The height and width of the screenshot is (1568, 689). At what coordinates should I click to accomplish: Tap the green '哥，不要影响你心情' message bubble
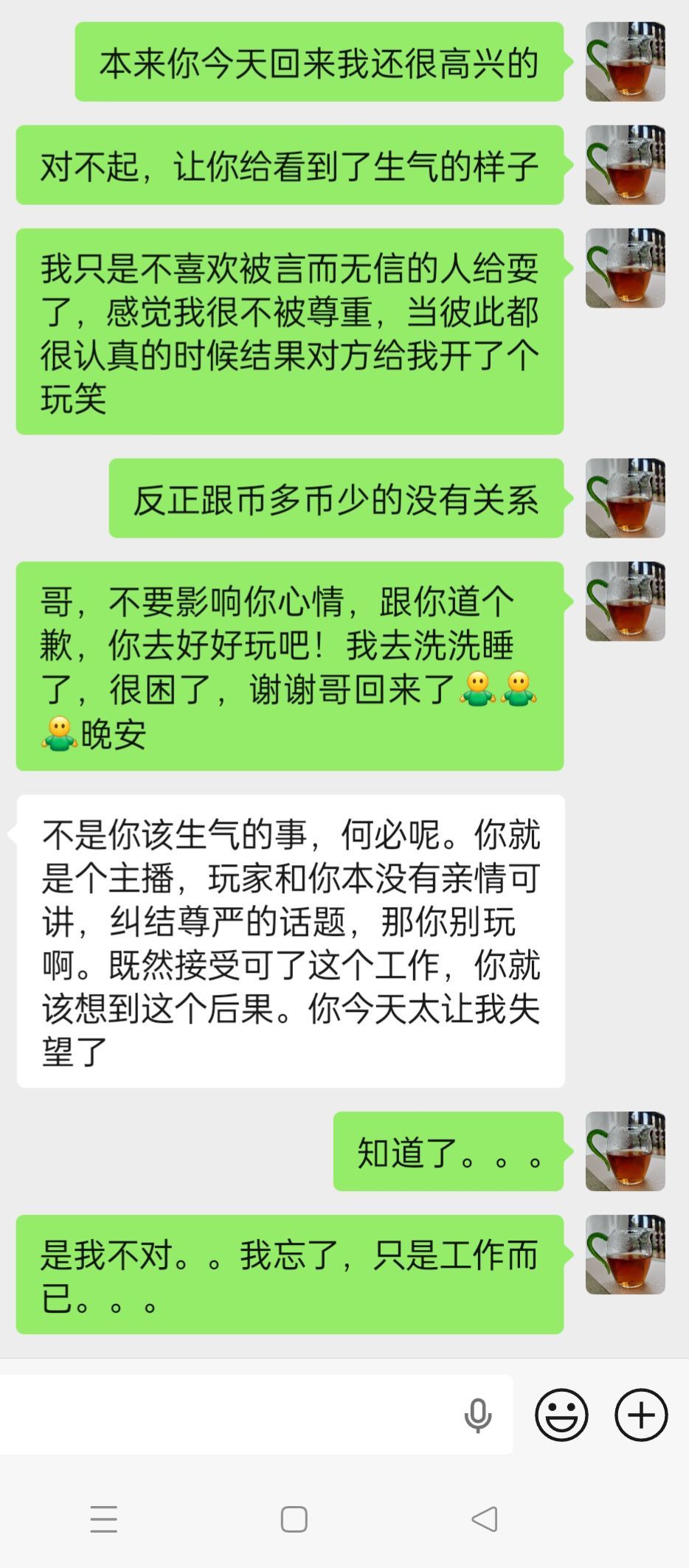coord(291,662)
